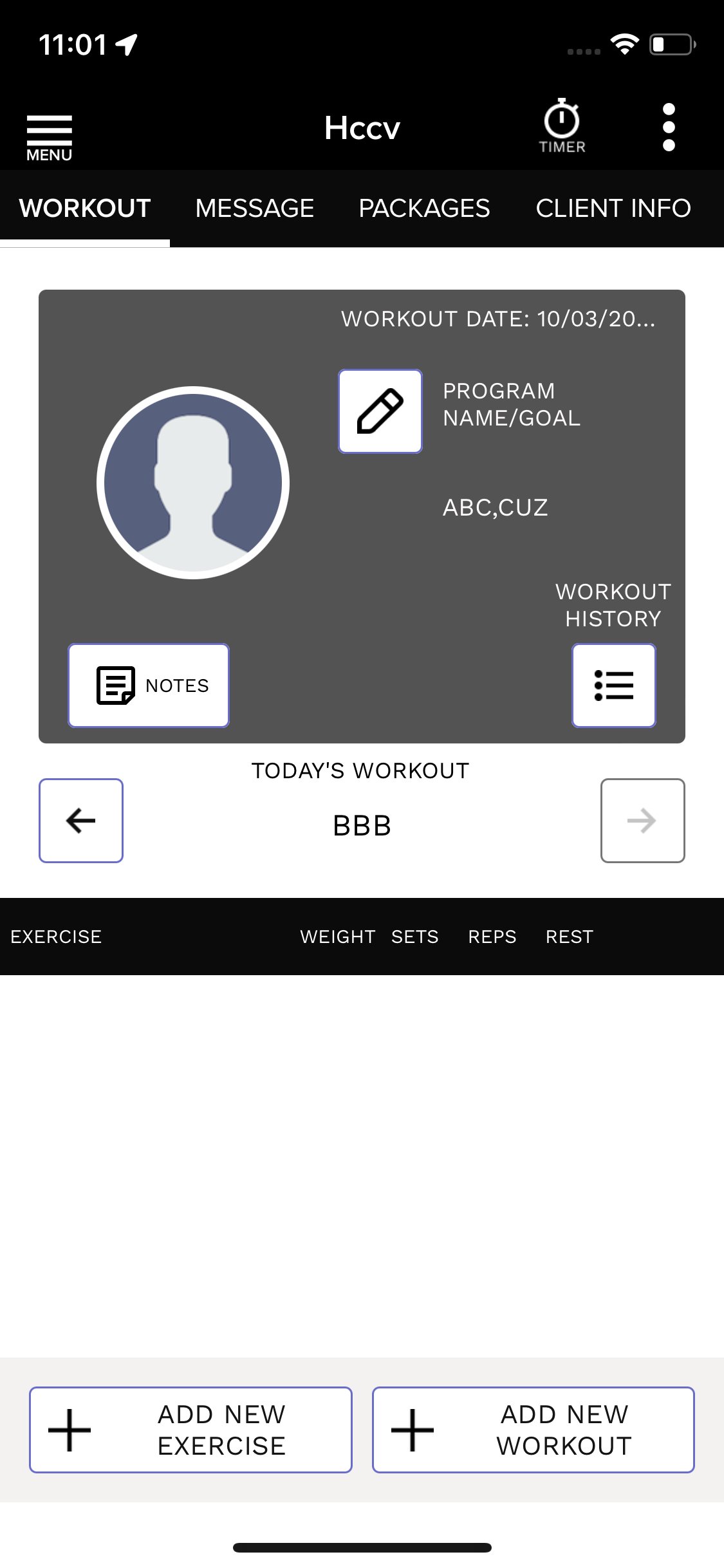
Task: Switch to the Message tab
Action: coord(254,209)
